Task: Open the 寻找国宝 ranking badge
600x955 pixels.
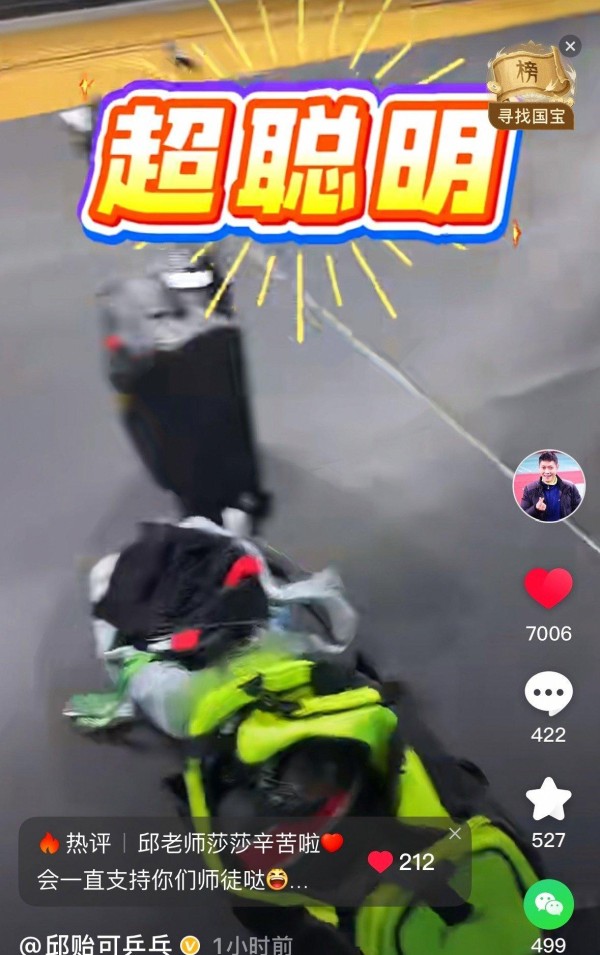Action: click(531, 89)
